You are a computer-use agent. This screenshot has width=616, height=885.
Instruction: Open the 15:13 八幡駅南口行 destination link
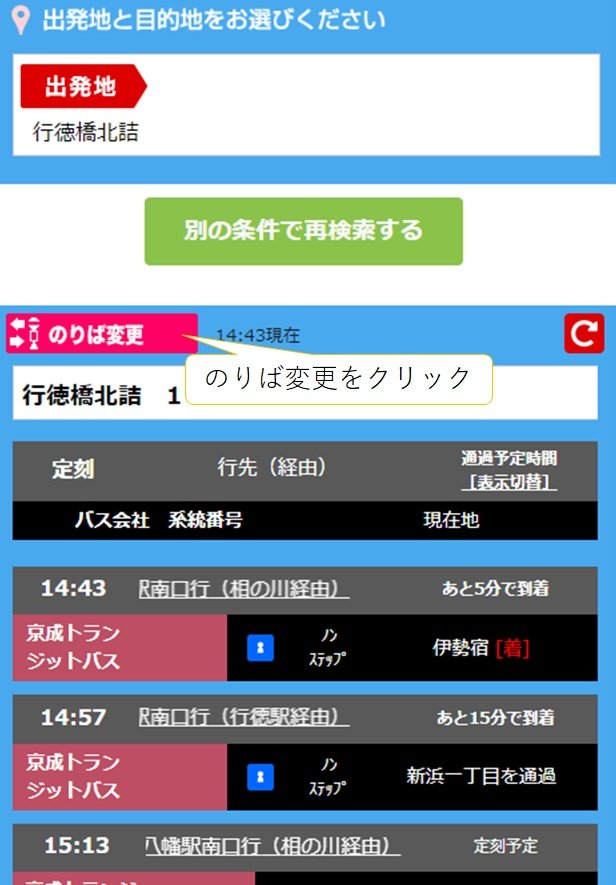272,847
